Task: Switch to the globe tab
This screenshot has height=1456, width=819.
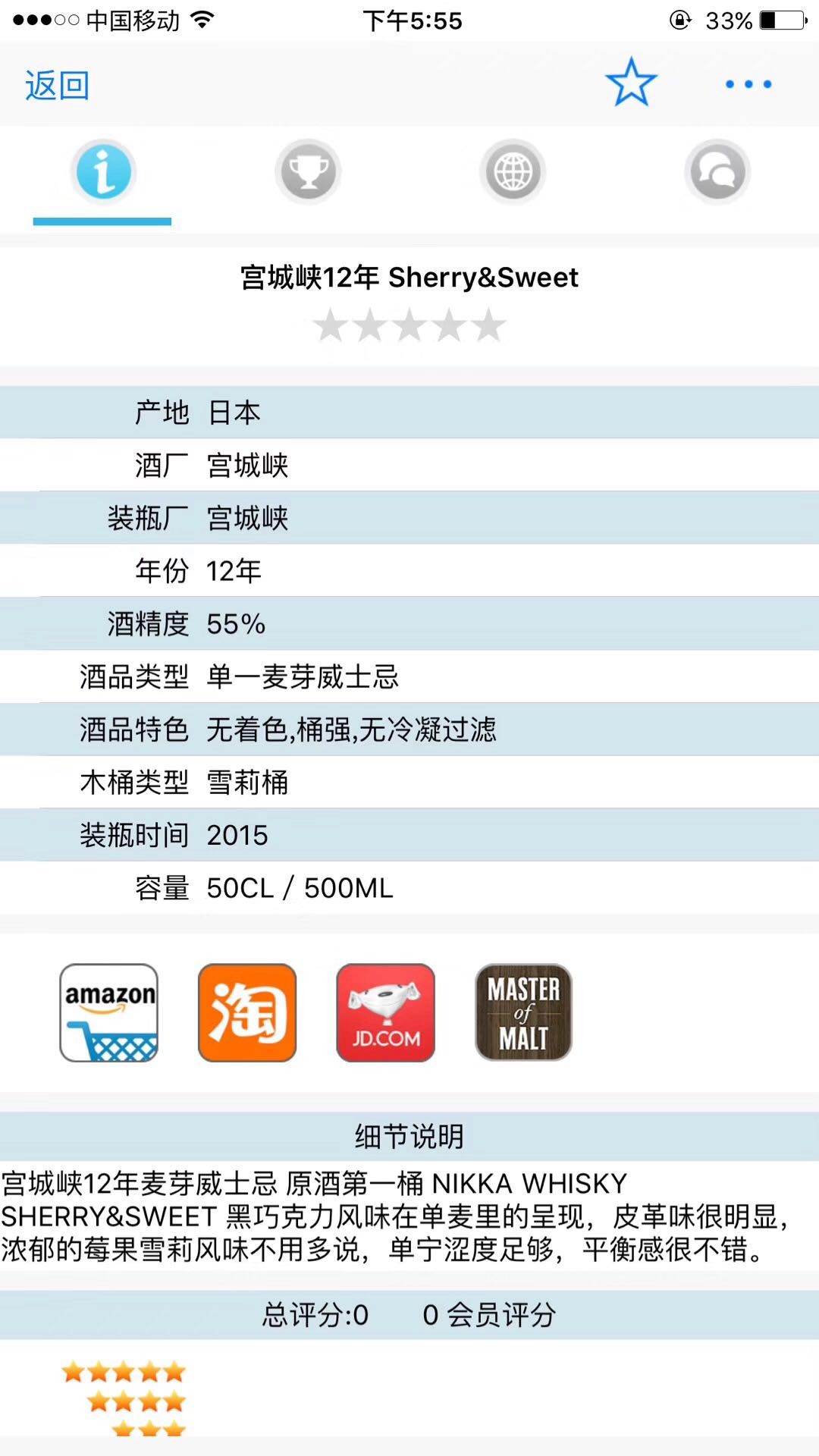Action: (513, 173)
